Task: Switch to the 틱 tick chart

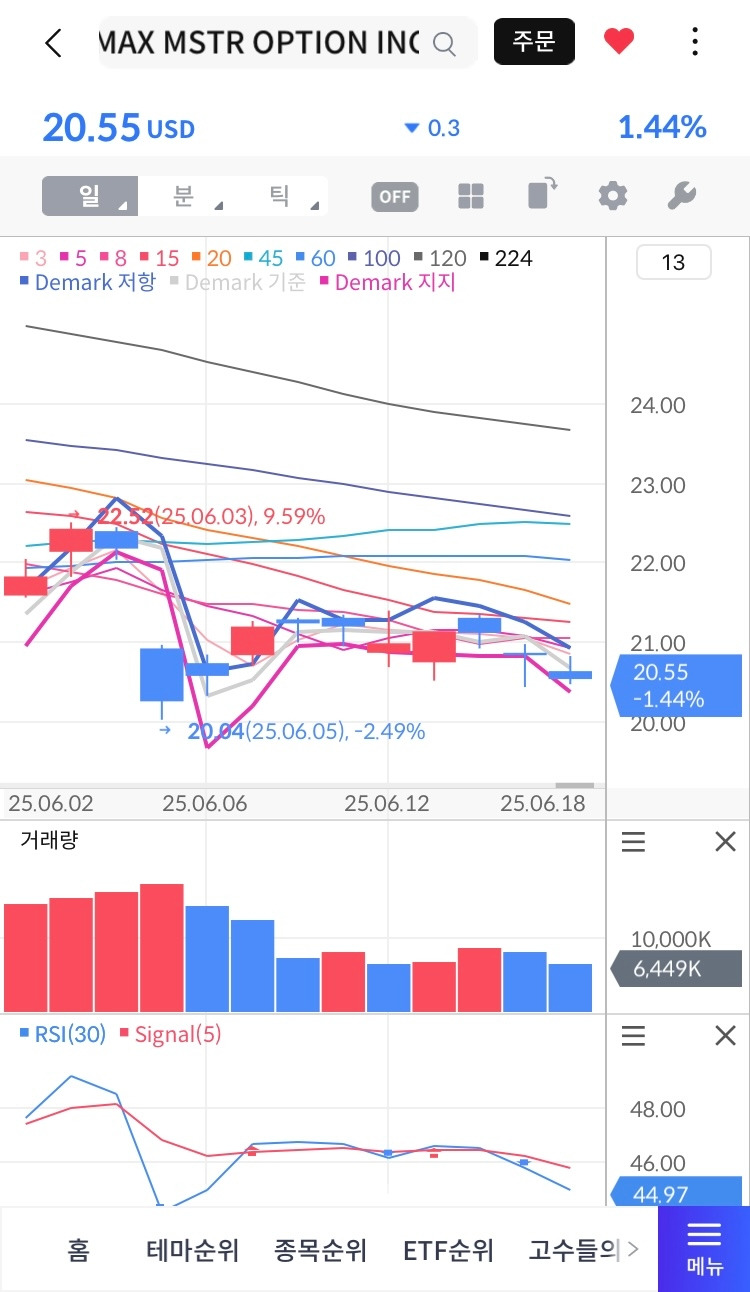Action: (x=280, y=196)
